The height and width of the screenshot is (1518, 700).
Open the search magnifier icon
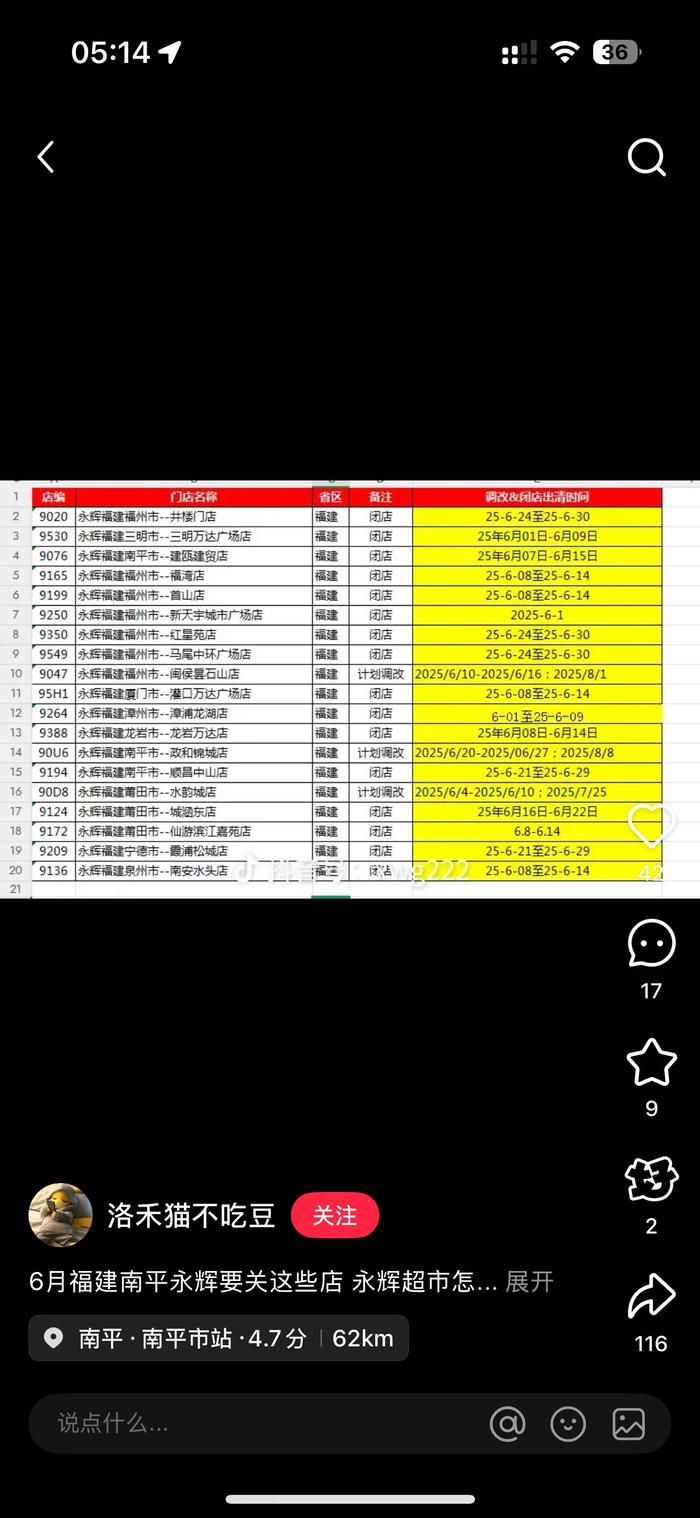tap(647, 157)
